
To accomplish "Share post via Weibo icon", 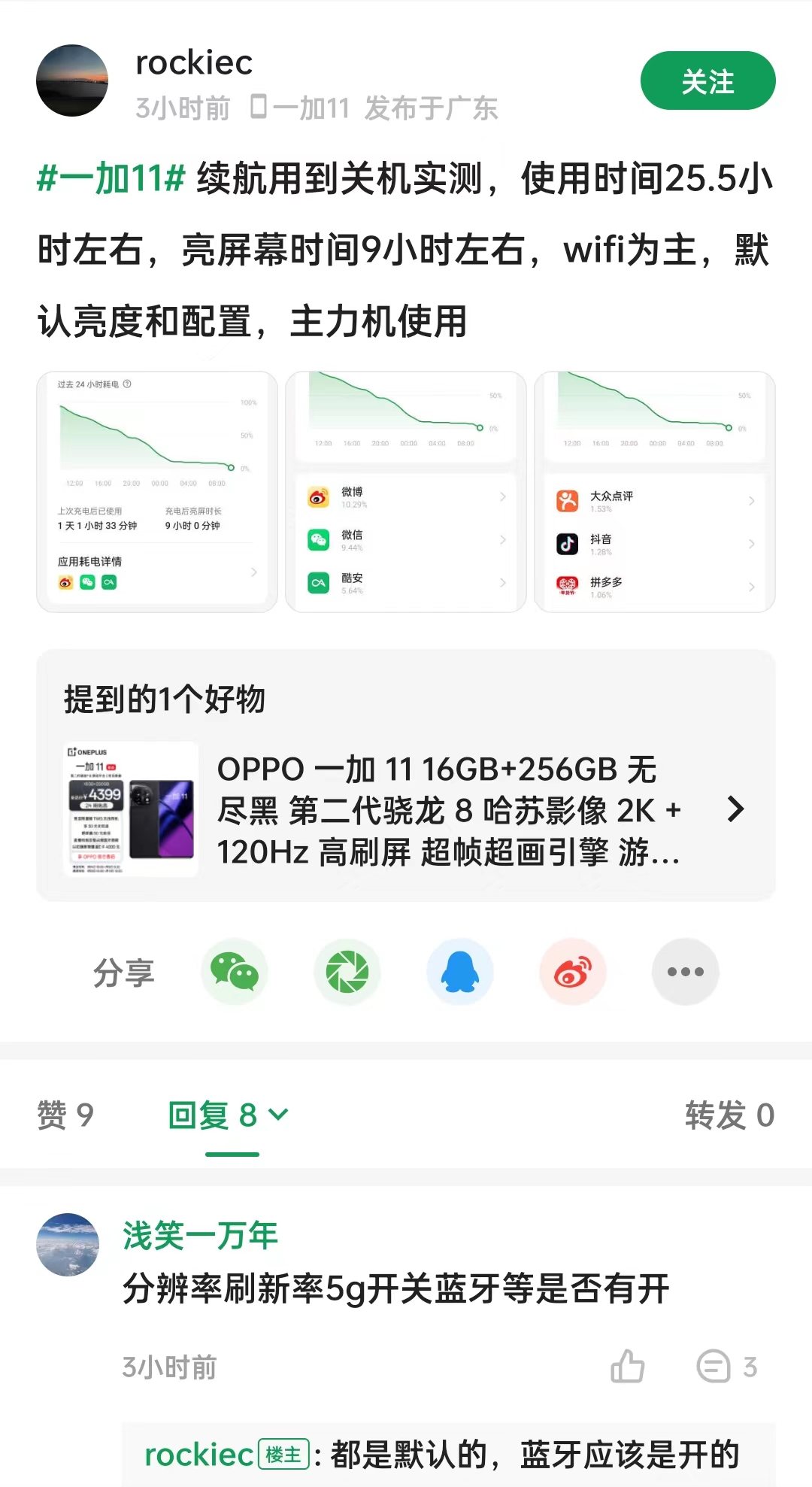I will click(572, 972).
